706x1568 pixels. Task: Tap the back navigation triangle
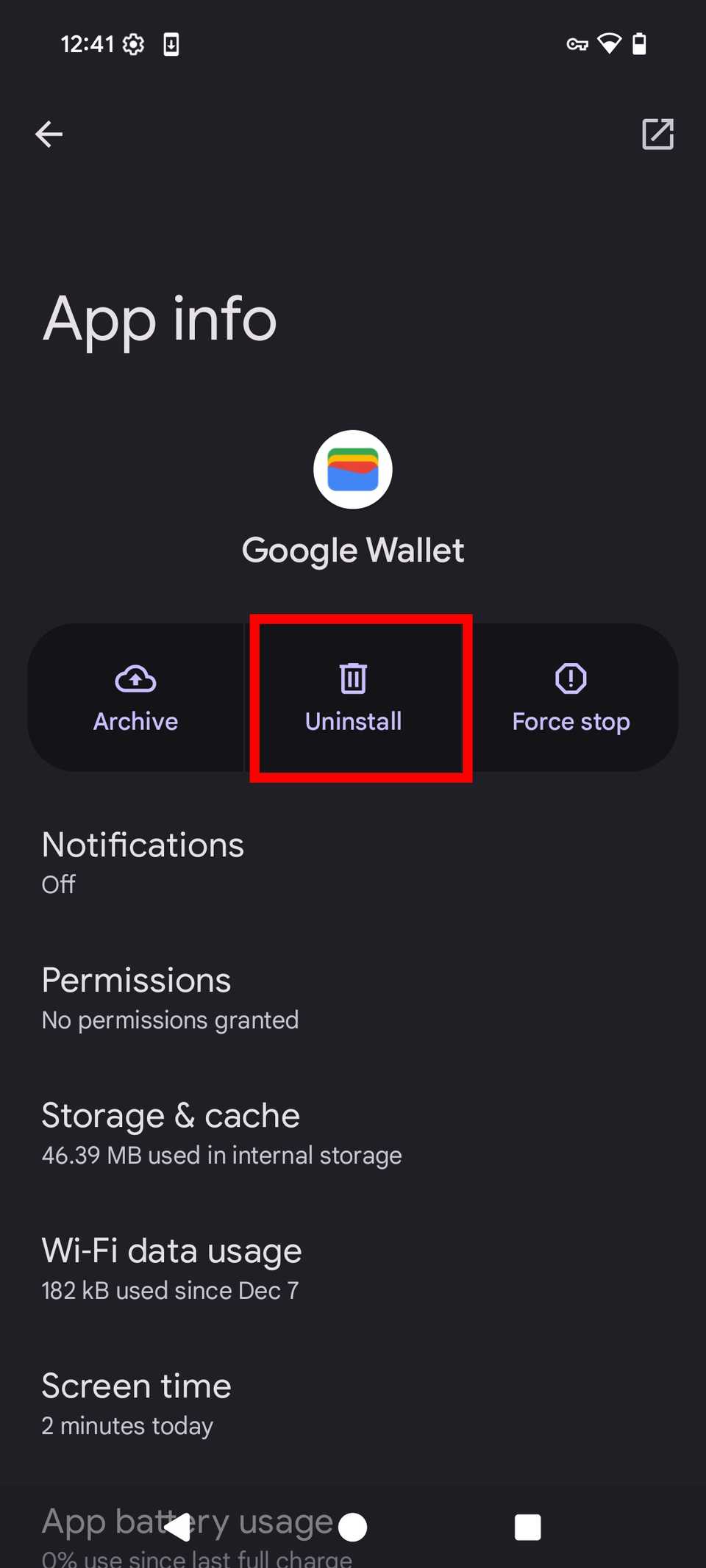(x=178, y=1528)
